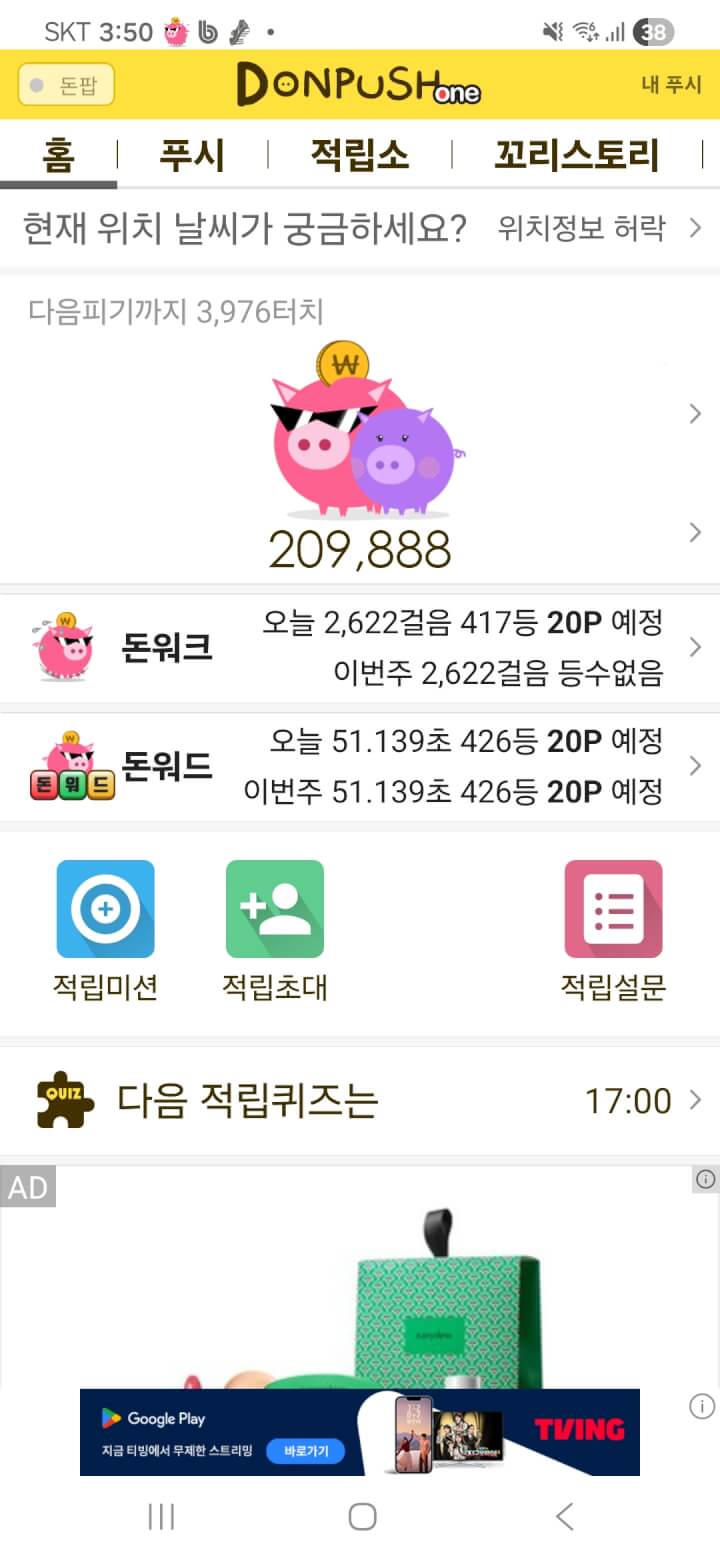The height and width of the screenshot is (1560, 720).
Task: Go to the 꼬리스토리 tab
Action: (576, 156)
